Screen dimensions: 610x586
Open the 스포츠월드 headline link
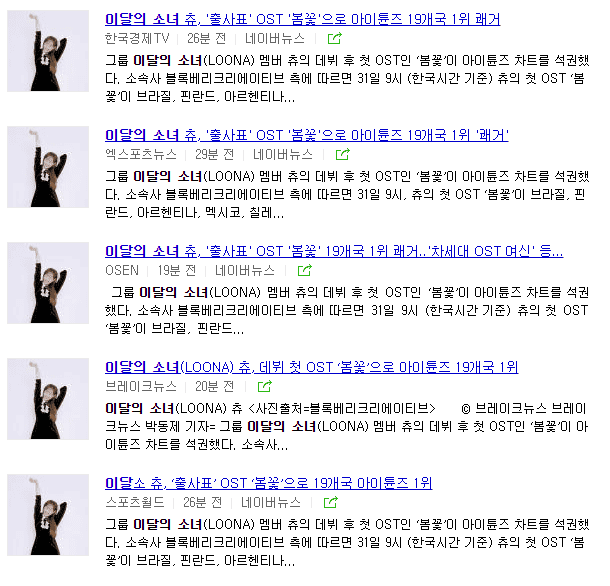coord(268,484)
